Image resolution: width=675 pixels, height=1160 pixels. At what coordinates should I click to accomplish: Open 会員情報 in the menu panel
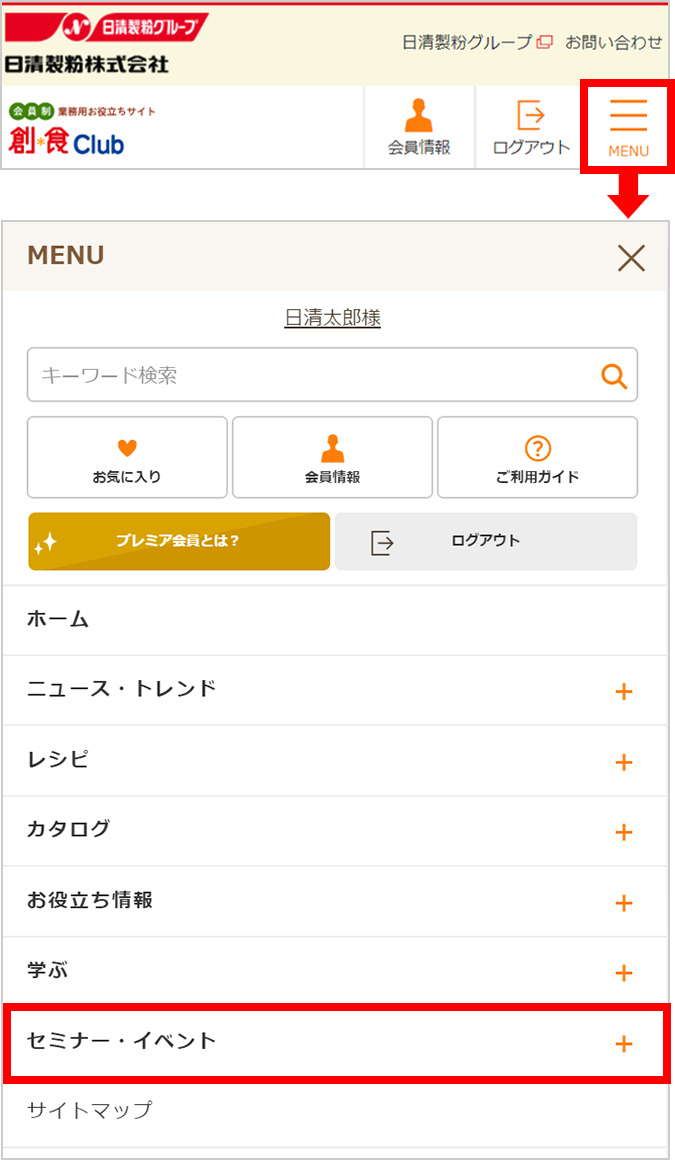[x=332, y=457]
